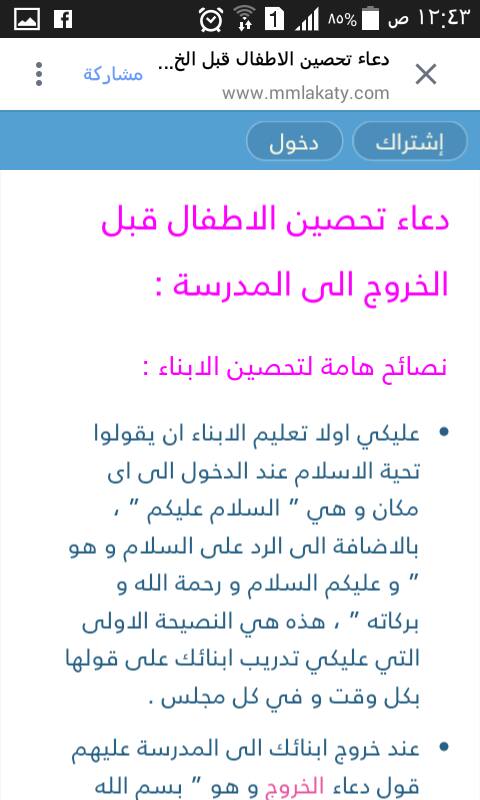Tap the إشتراك sign-up button

coord(410,141)
